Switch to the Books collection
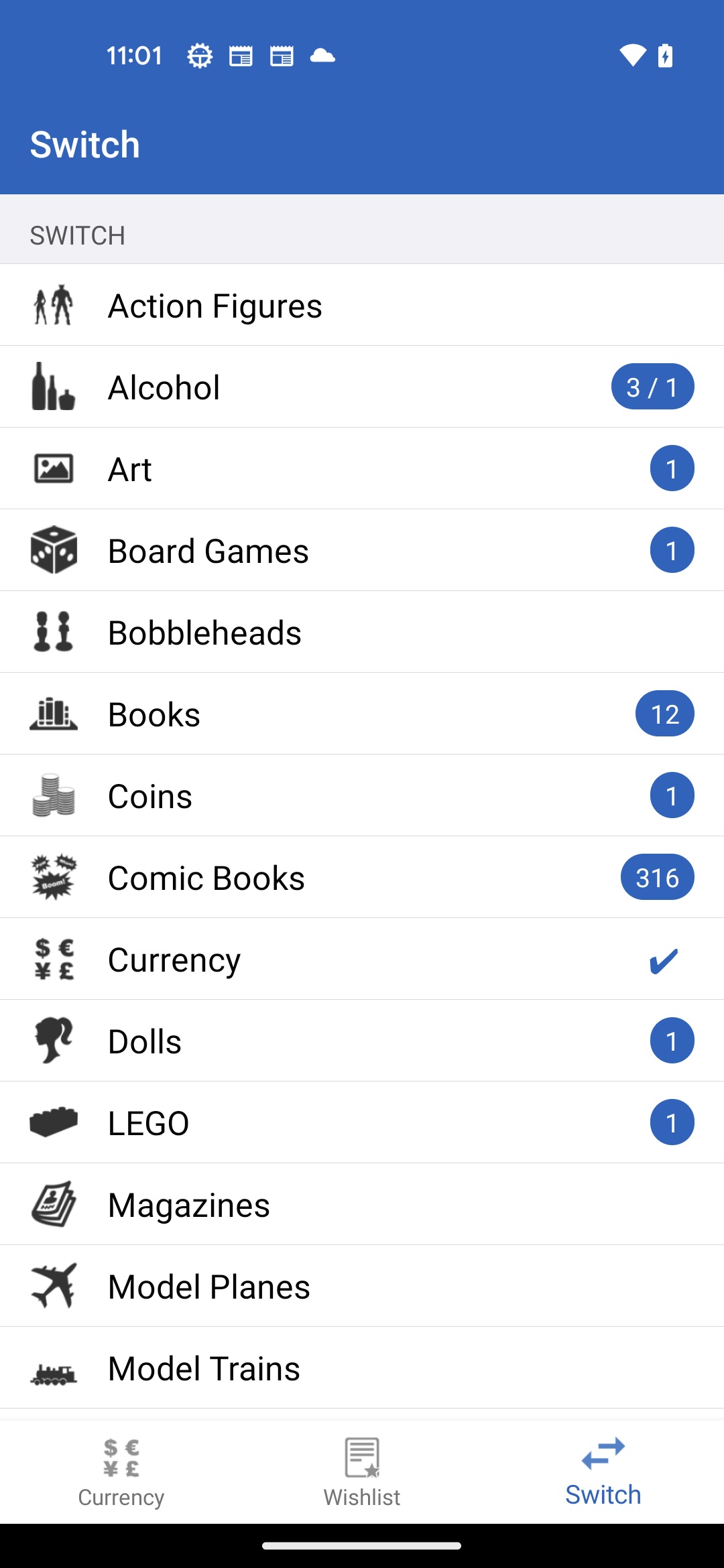The height and width of the screenshot is (1568, 724). 362,714
